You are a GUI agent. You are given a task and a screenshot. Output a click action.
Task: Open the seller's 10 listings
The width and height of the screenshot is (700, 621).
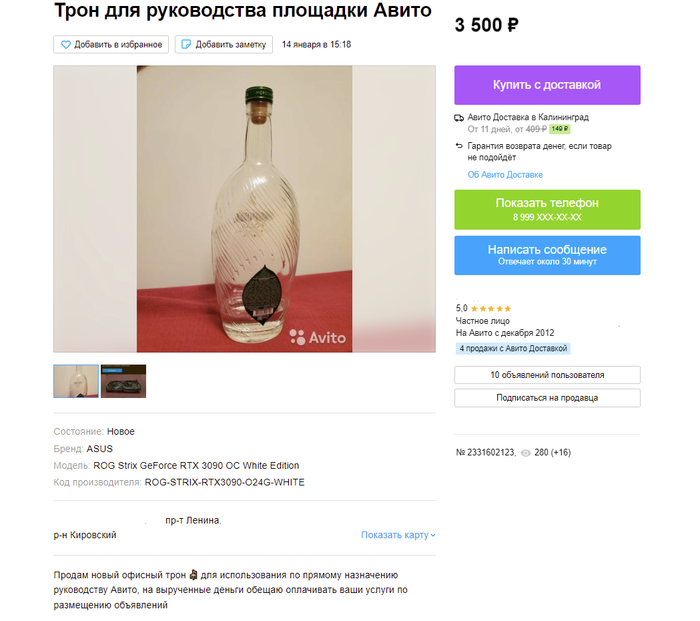[547, 375]
